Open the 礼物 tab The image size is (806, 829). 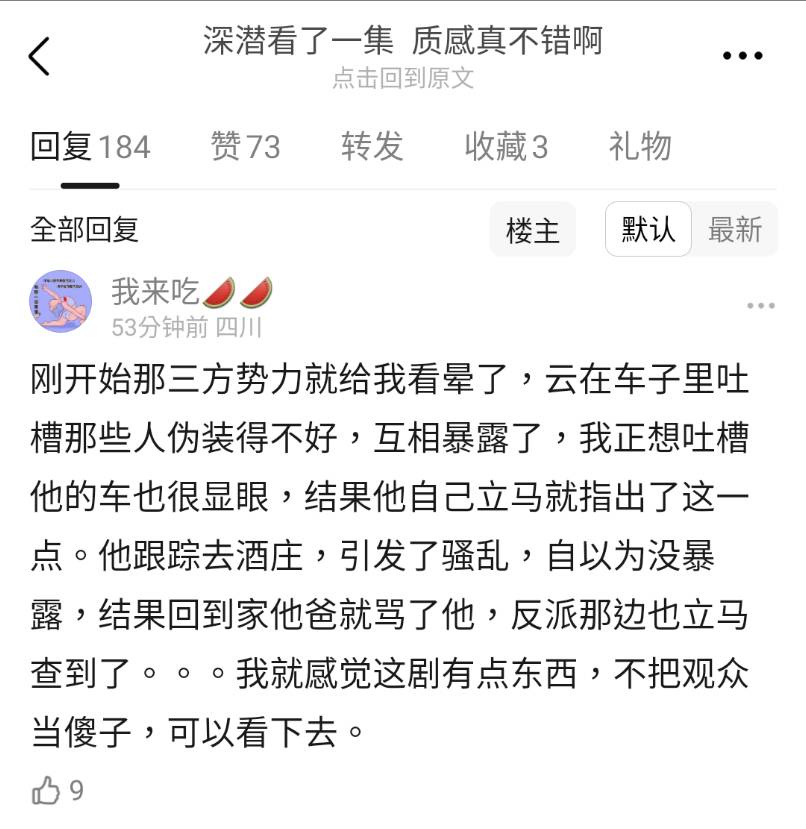click(640, 148)
